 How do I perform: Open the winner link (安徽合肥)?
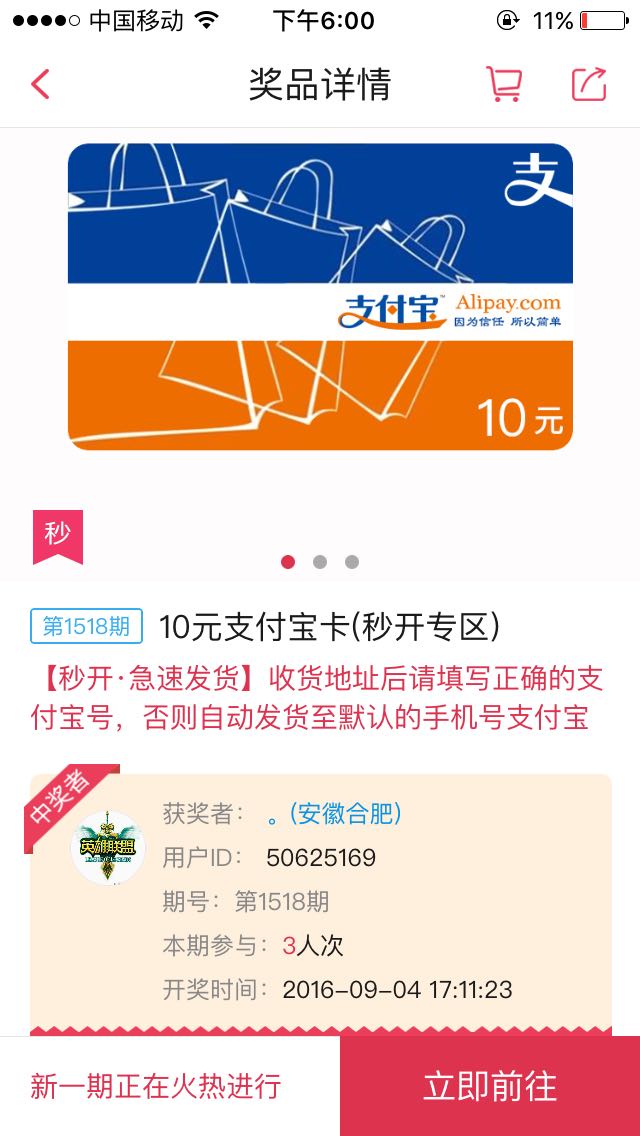[335, 814]
